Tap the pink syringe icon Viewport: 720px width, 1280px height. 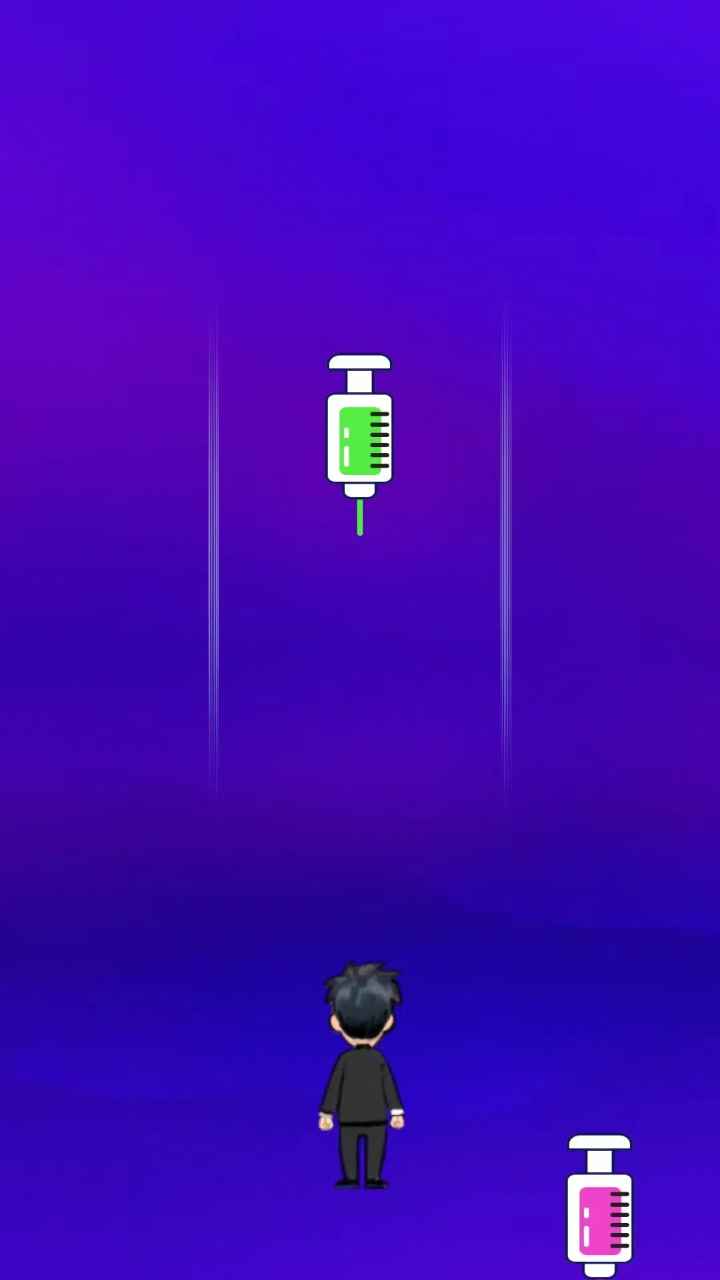[599, 1207]
